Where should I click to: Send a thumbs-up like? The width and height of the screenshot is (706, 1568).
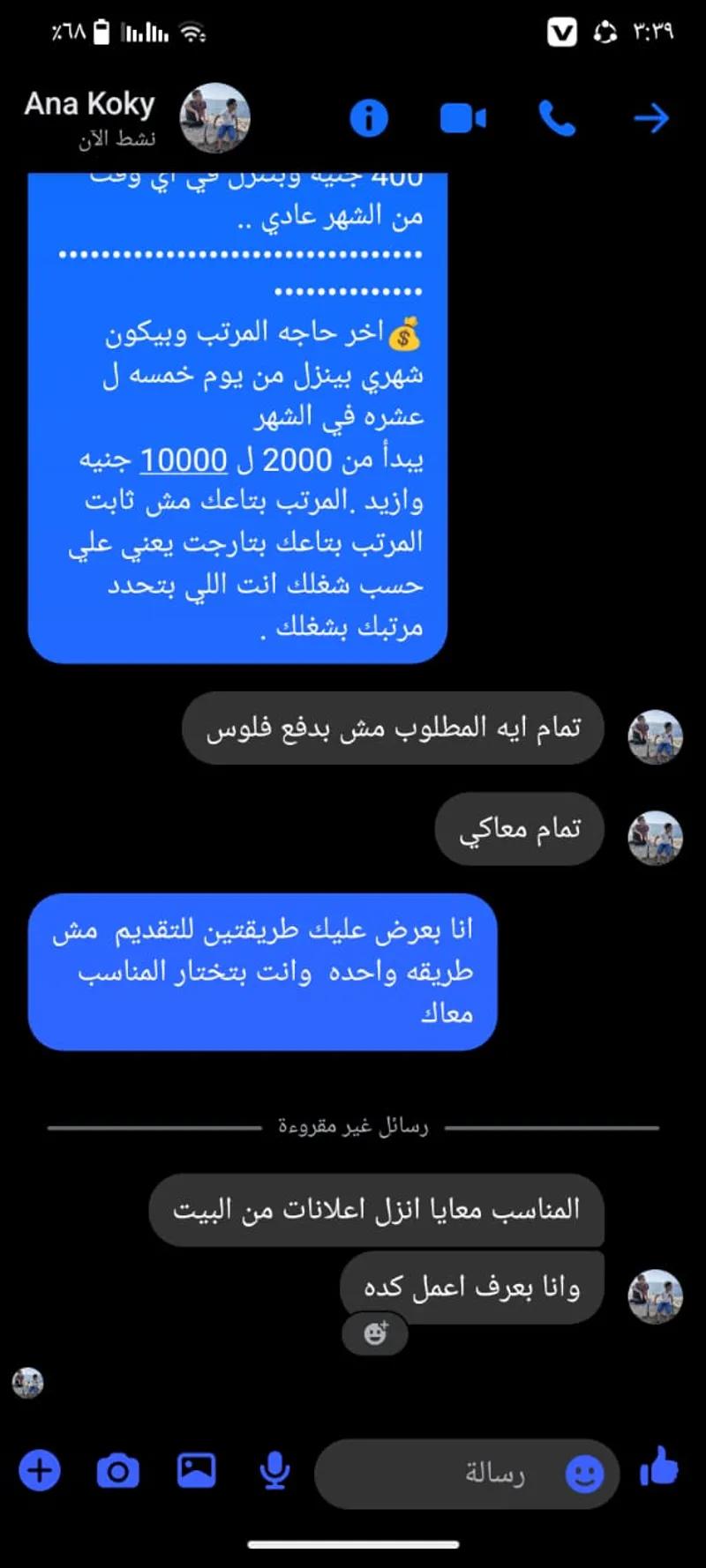click(x=659, y=1467)
